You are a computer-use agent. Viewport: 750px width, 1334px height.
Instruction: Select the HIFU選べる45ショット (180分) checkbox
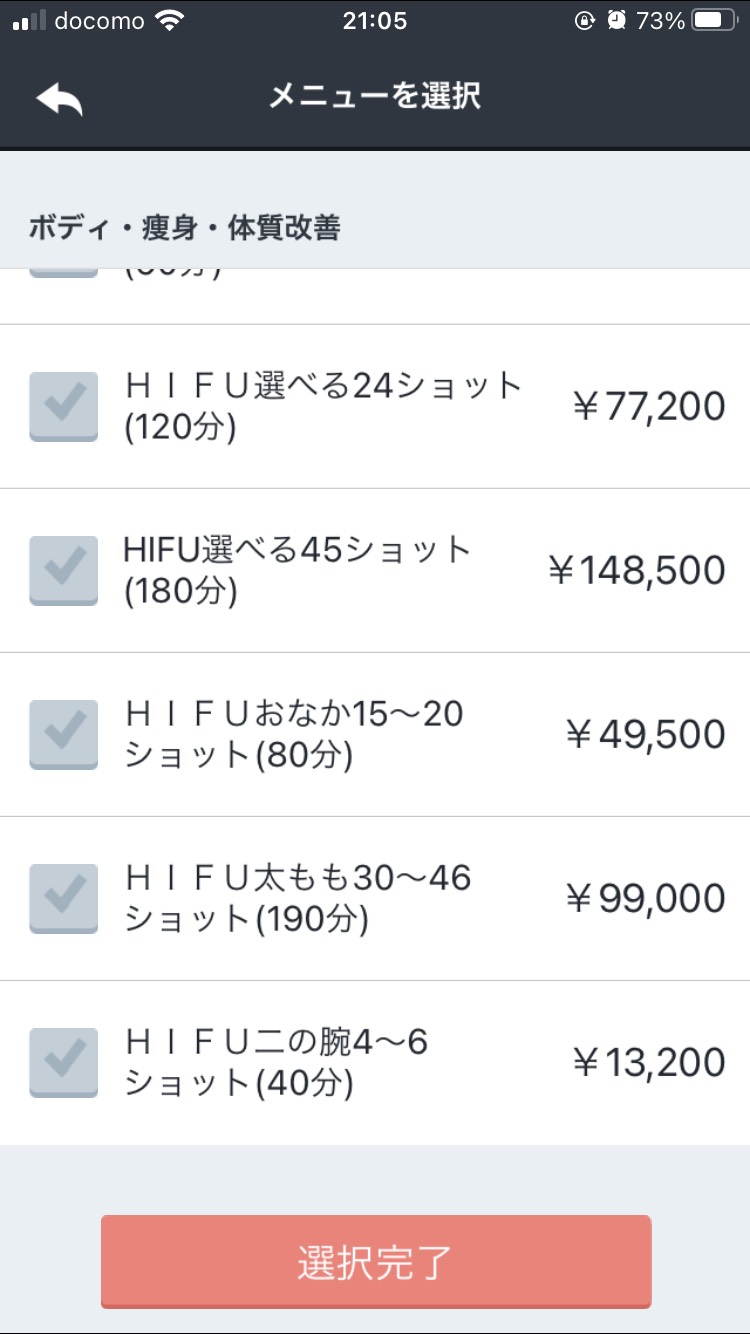[x=64, y=571]
